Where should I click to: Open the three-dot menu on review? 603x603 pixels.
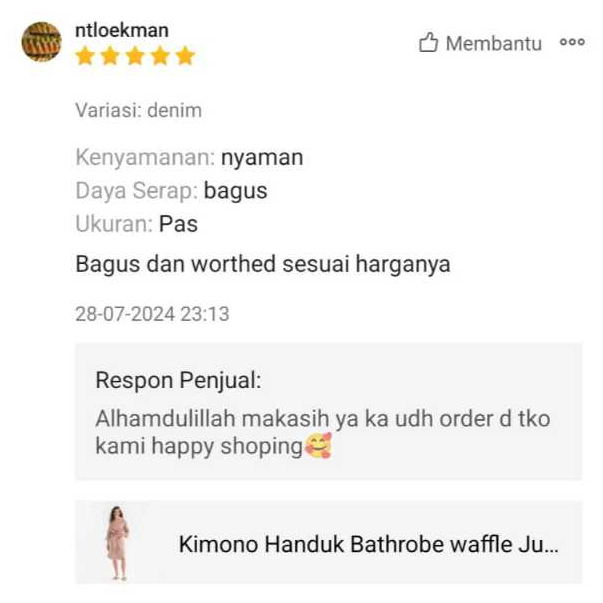[572, 43]
